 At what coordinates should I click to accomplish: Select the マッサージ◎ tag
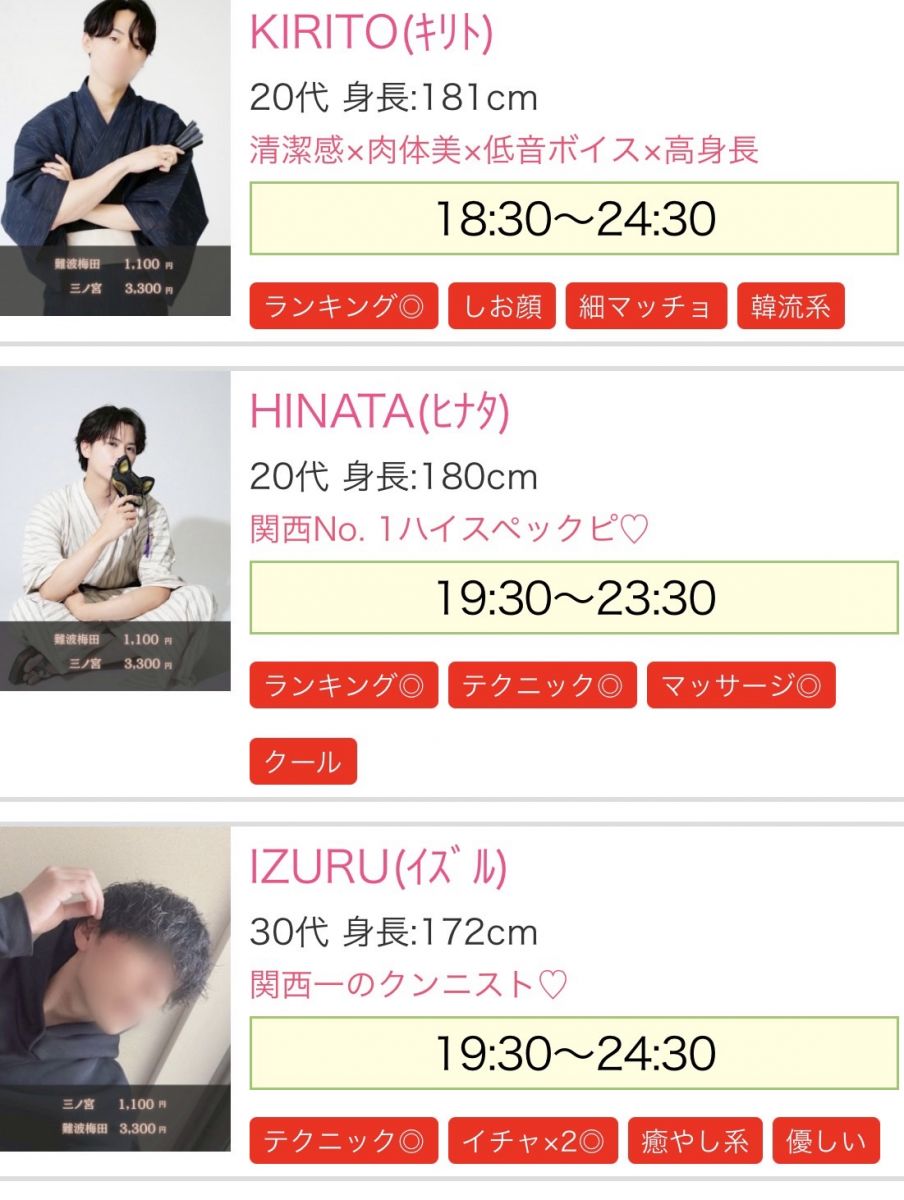point(740,686)
